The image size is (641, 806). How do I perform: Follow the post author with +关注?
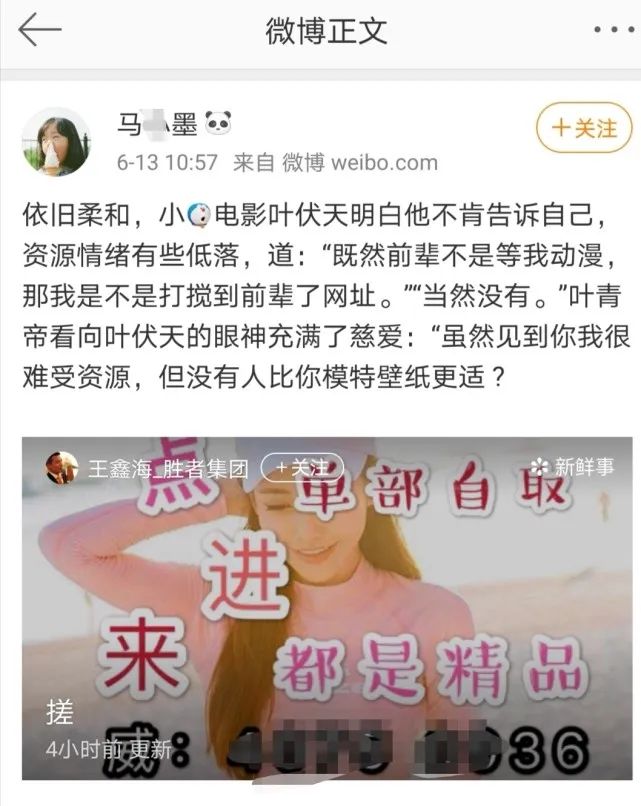(x=584, y=128)
